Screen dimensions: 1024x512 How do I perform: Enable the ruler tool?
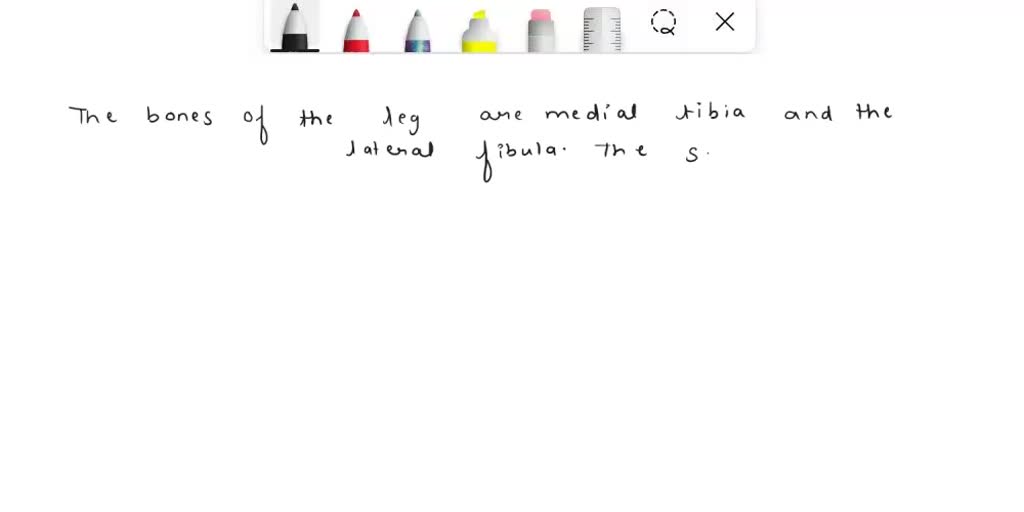(602, 29)
